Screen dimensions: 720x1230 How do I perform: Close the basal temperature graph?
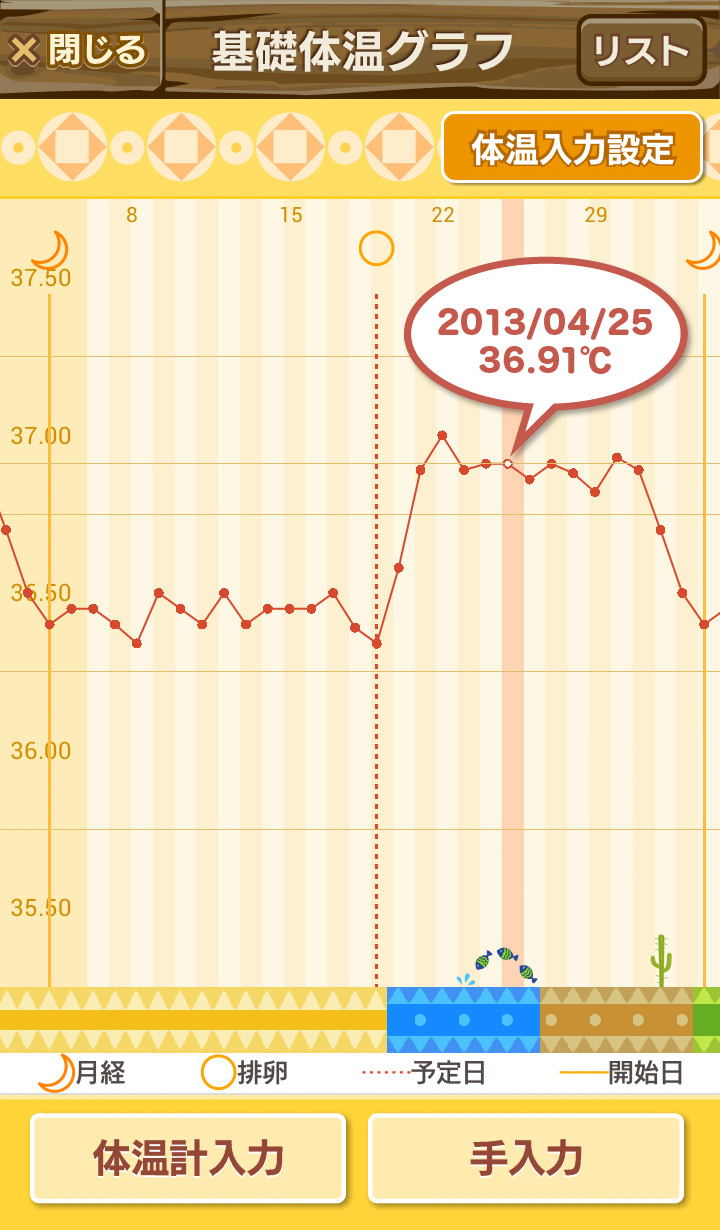pos(78,50)
